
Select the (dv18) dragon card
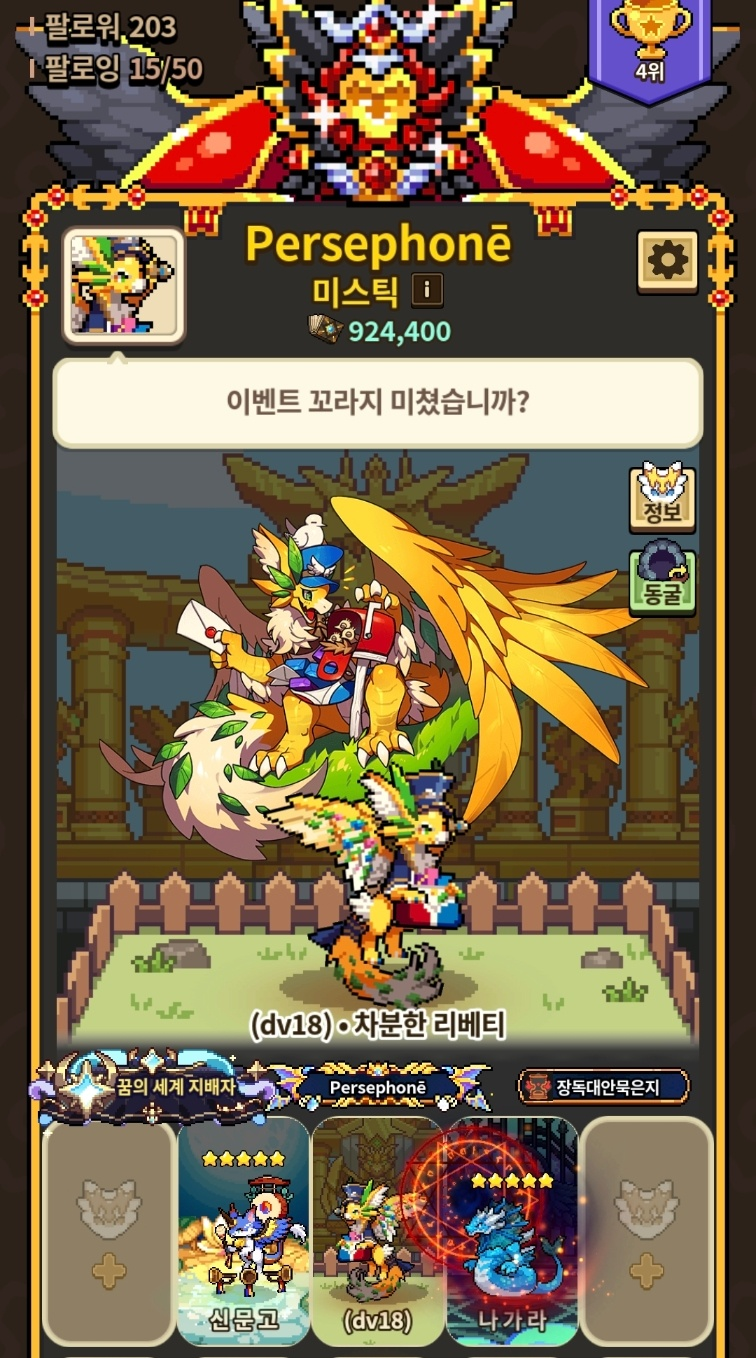(x=378, y=1231)
